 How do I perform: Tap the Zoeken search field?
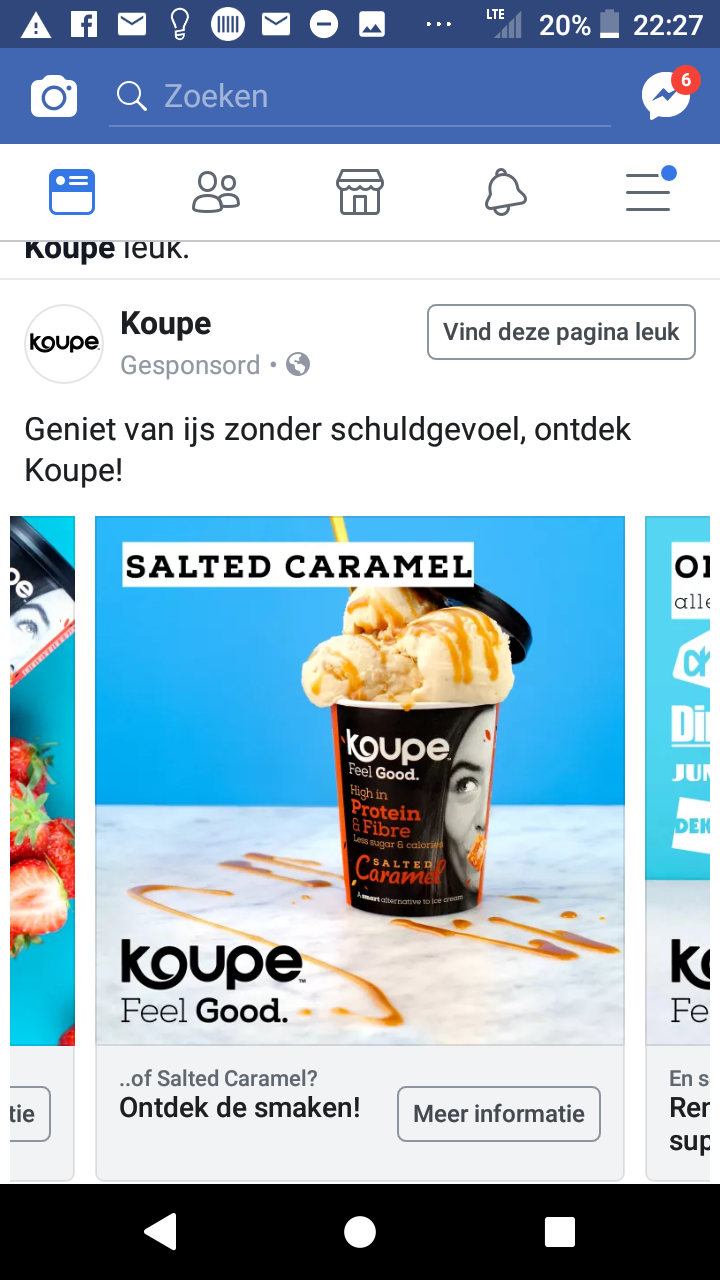(x=360, y=96)
